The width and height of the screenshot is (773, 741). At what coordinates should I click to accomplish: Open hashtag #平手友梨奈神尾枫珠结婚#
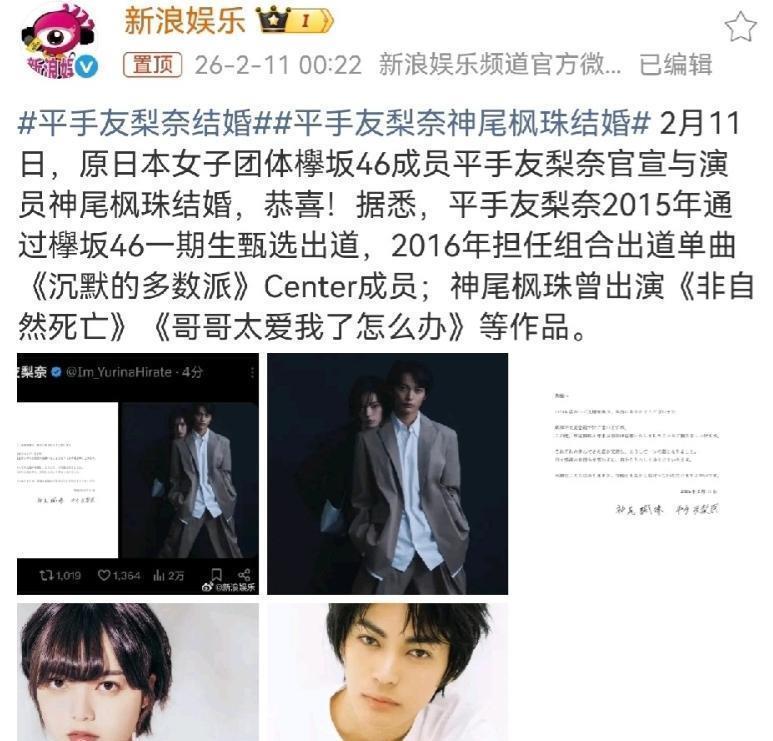462,123
